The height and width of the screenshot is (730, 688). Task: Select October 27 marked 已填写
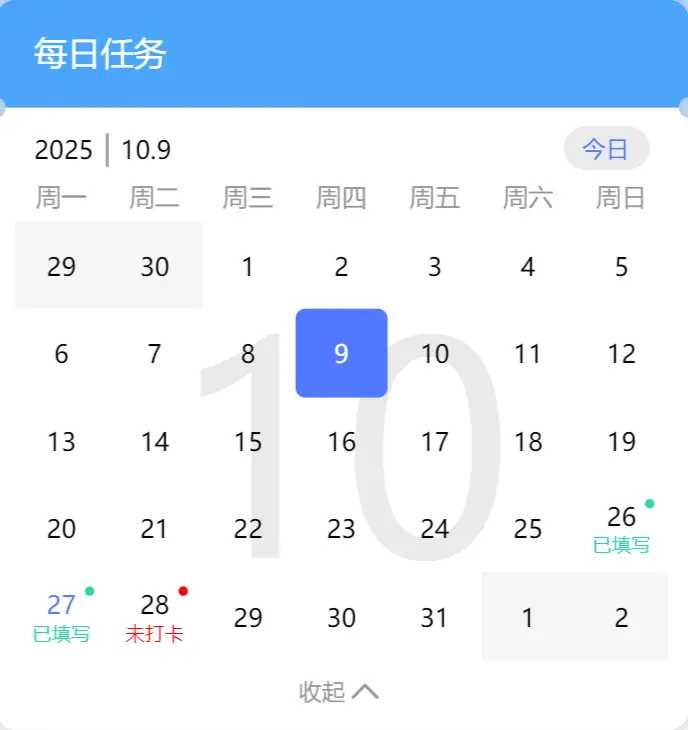click(62, 616)
